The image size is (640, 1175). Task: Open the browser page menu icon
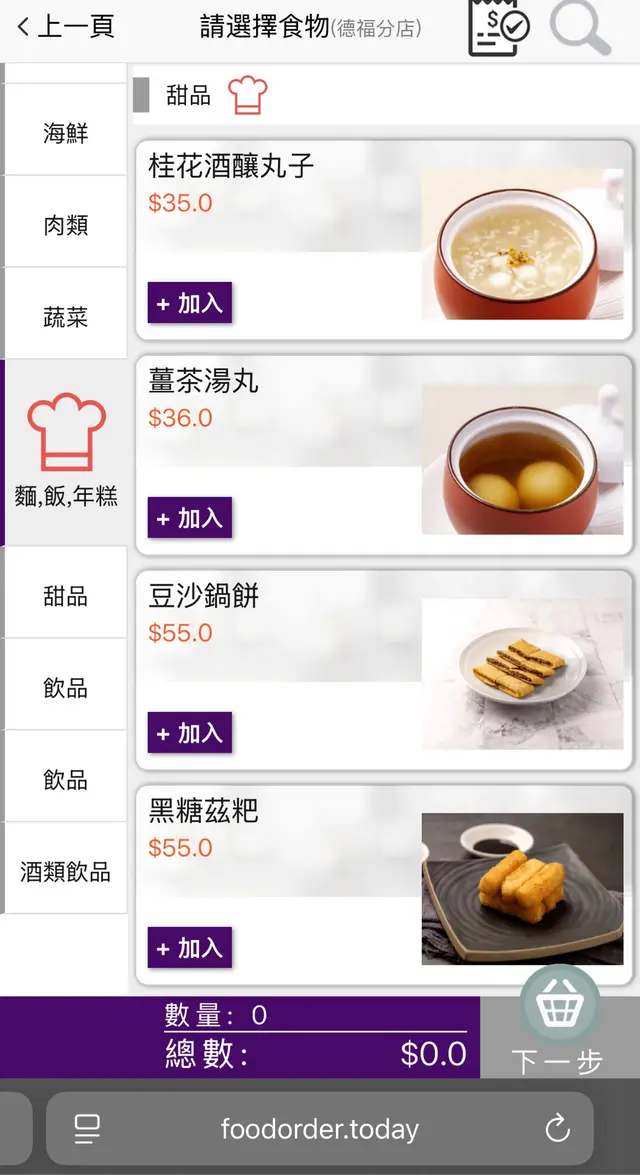[88, 1130]
